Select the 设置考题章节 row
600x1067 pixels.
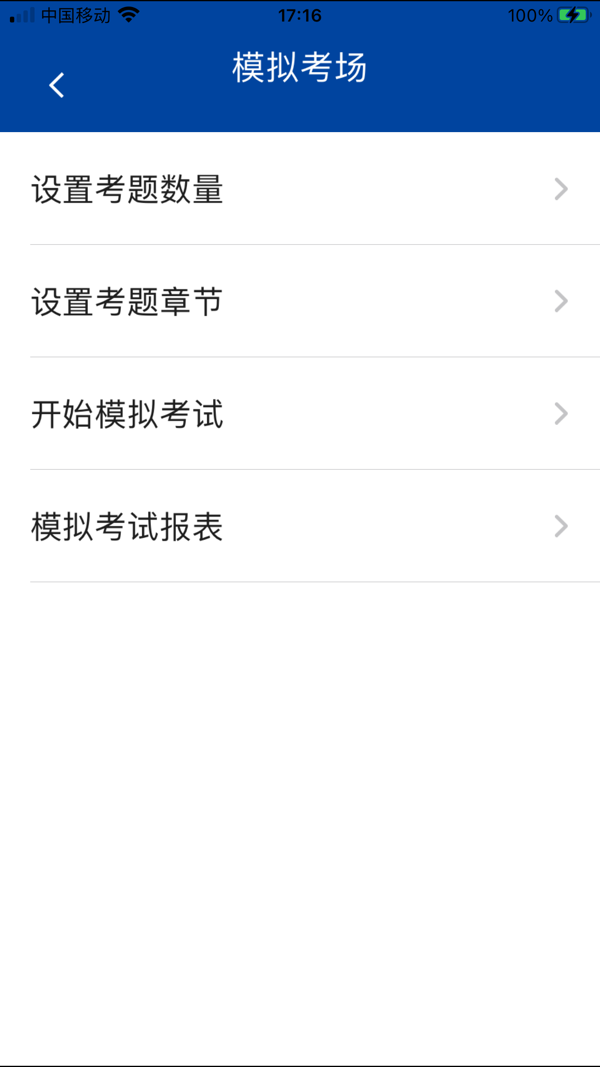pyautogui.click(x=300, y=301)
